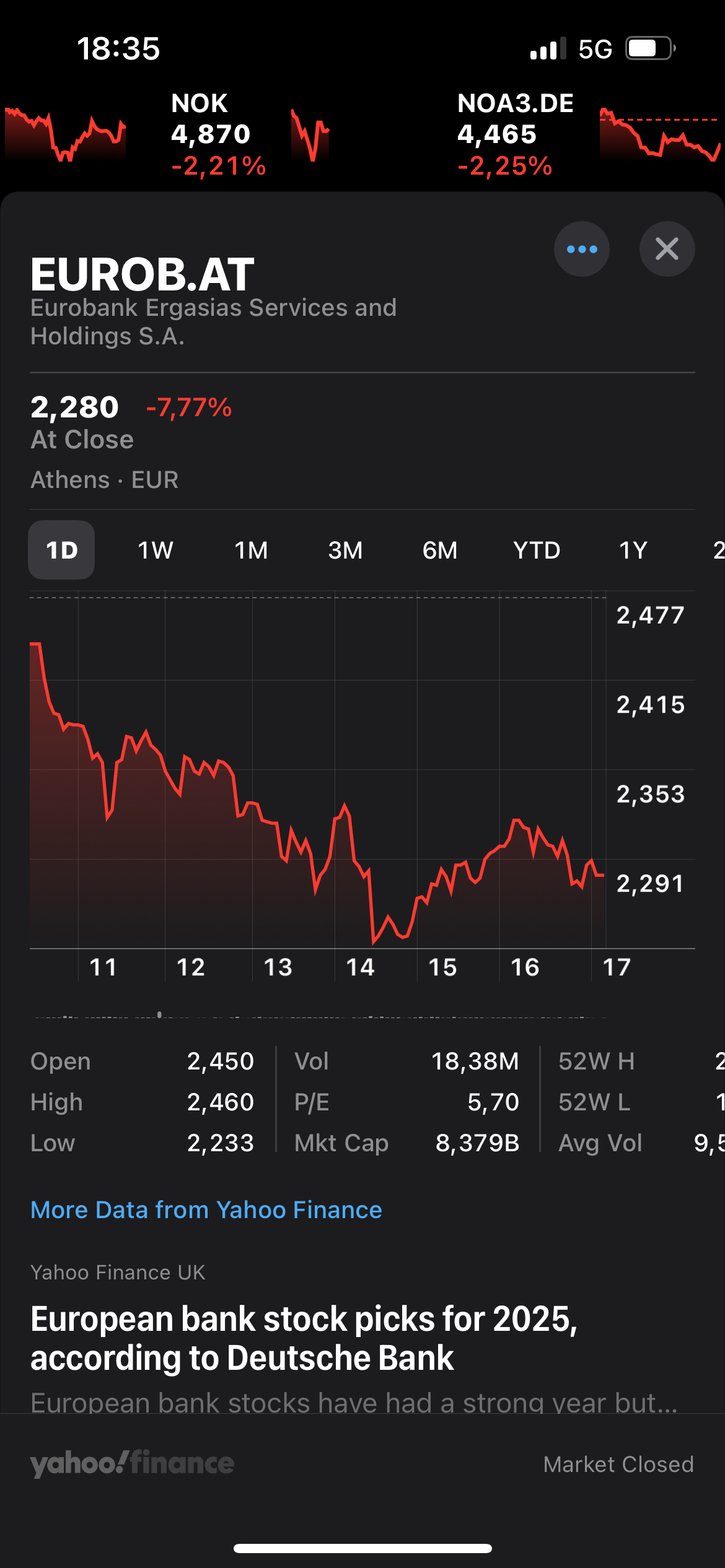Open More Data from Yahoo Finance
725x1568 pixels.
[x=206, y=1209]
